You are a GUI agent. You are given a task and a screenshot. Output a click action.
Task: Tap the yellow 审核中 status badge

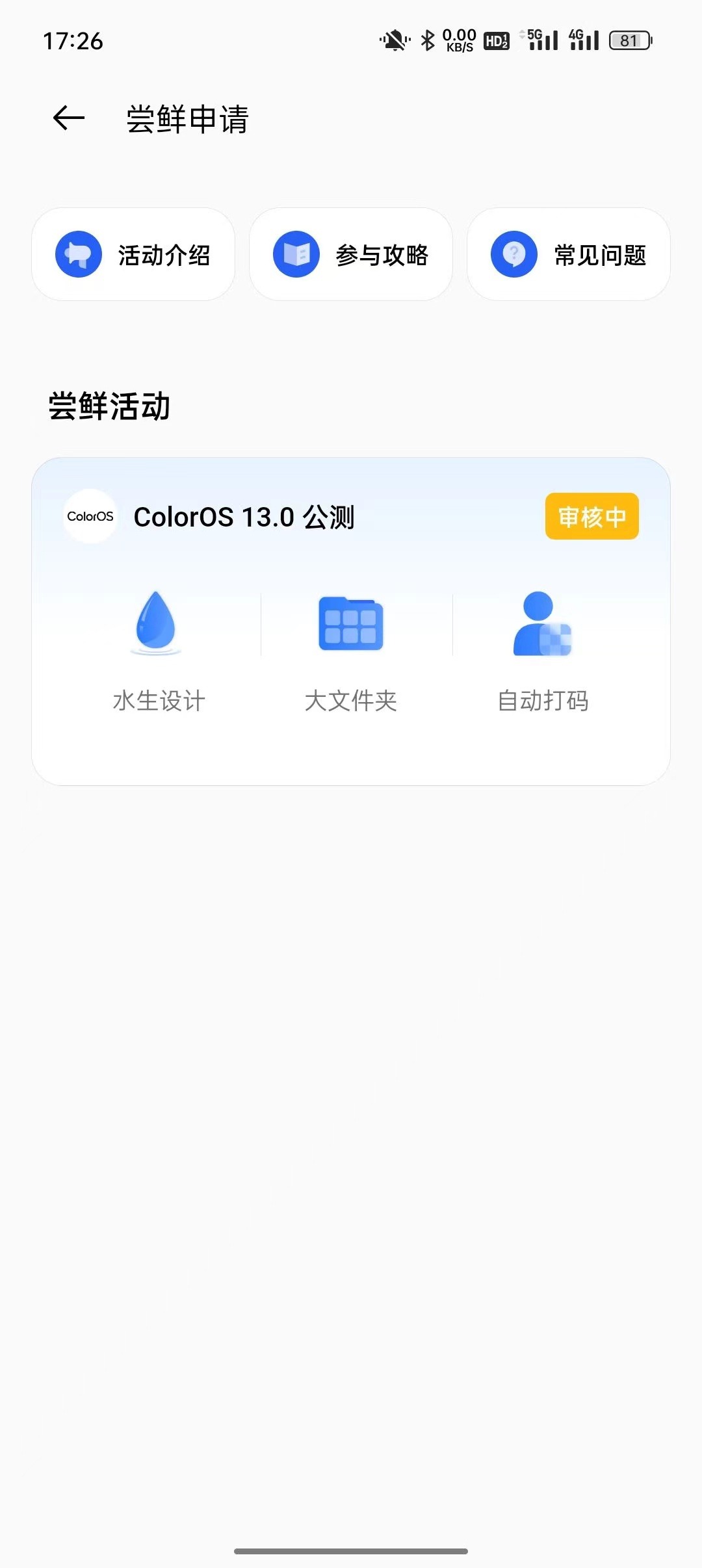point(591,516)
